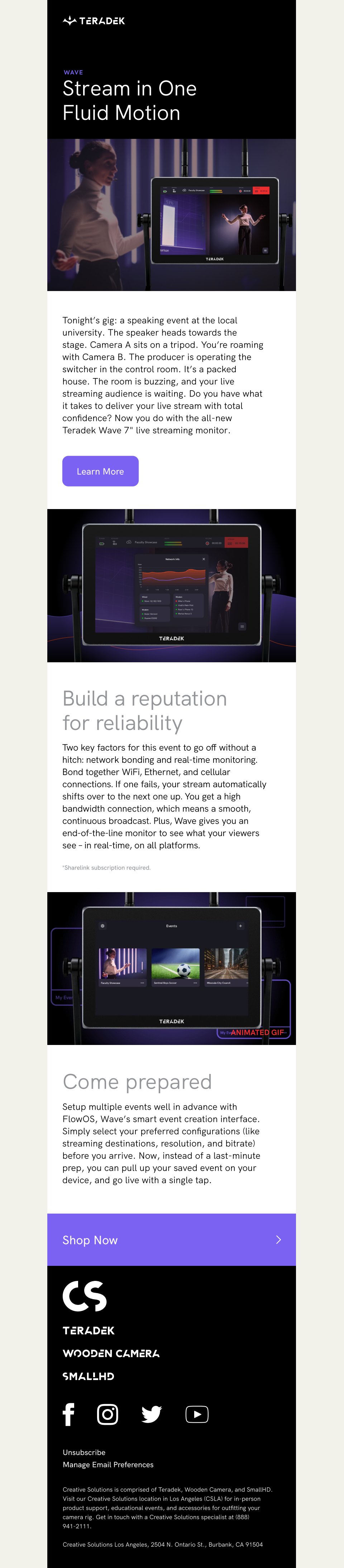344x1568 pixels.
Task: Open the Instagram profile icon
Action: click(x=108, y=1414)
